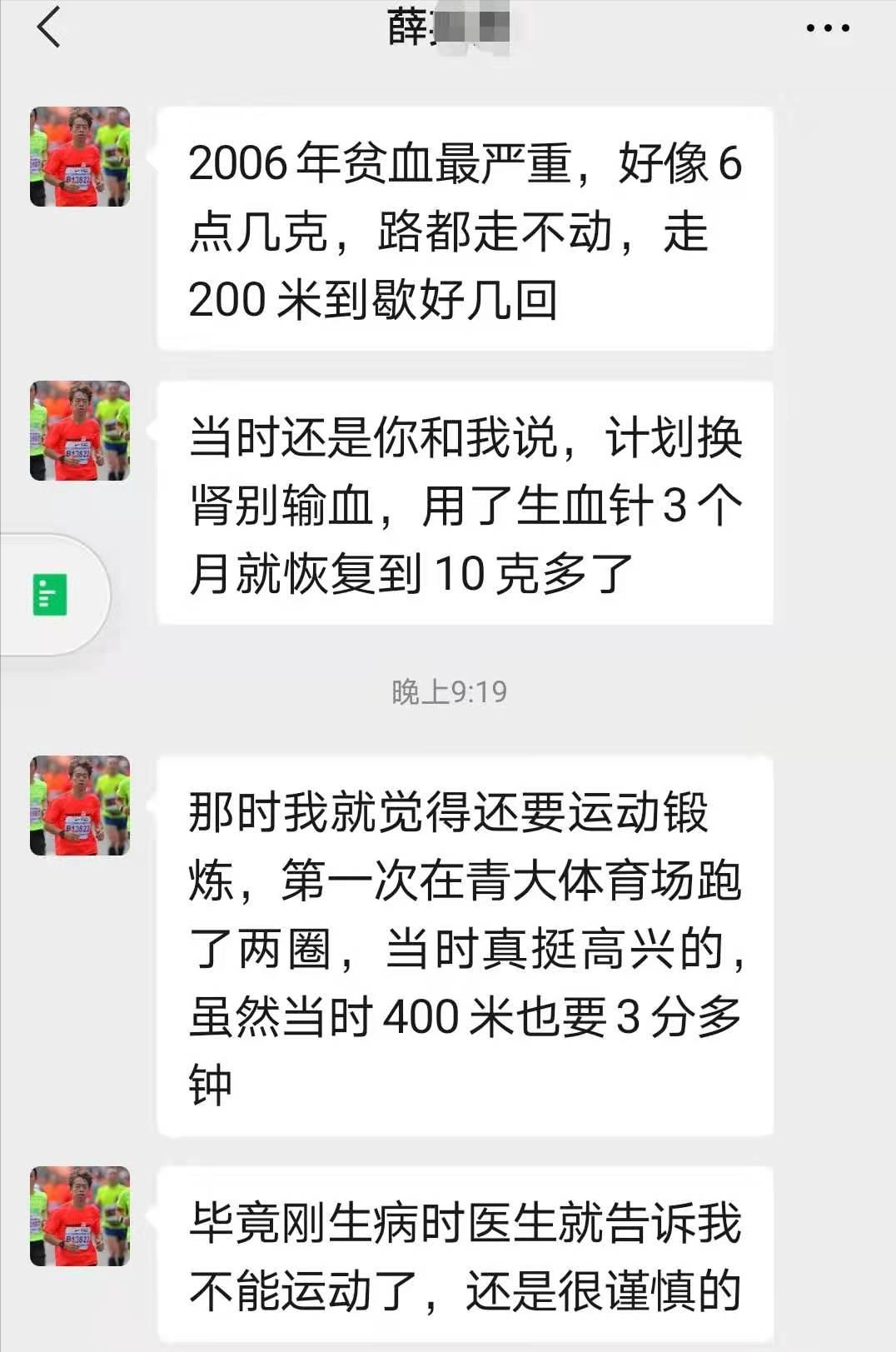This screenshot has width=896, height=1352.
Task: Tap the sender's avatar beside the 2006 anemia message
Action: (x=79, y=158)
